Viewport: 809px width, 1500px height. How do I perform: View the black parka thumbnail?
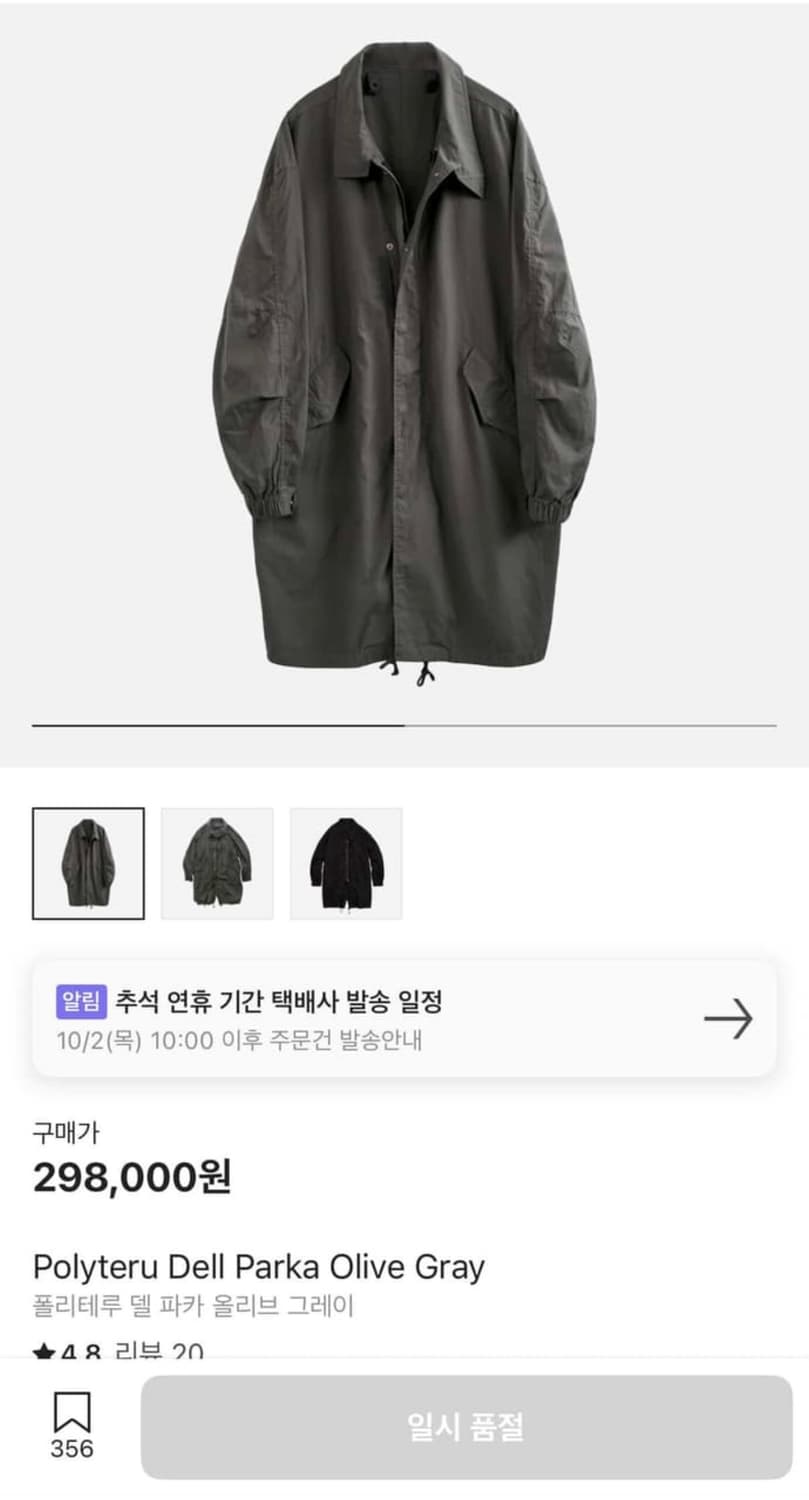click(x=346, y=863)
